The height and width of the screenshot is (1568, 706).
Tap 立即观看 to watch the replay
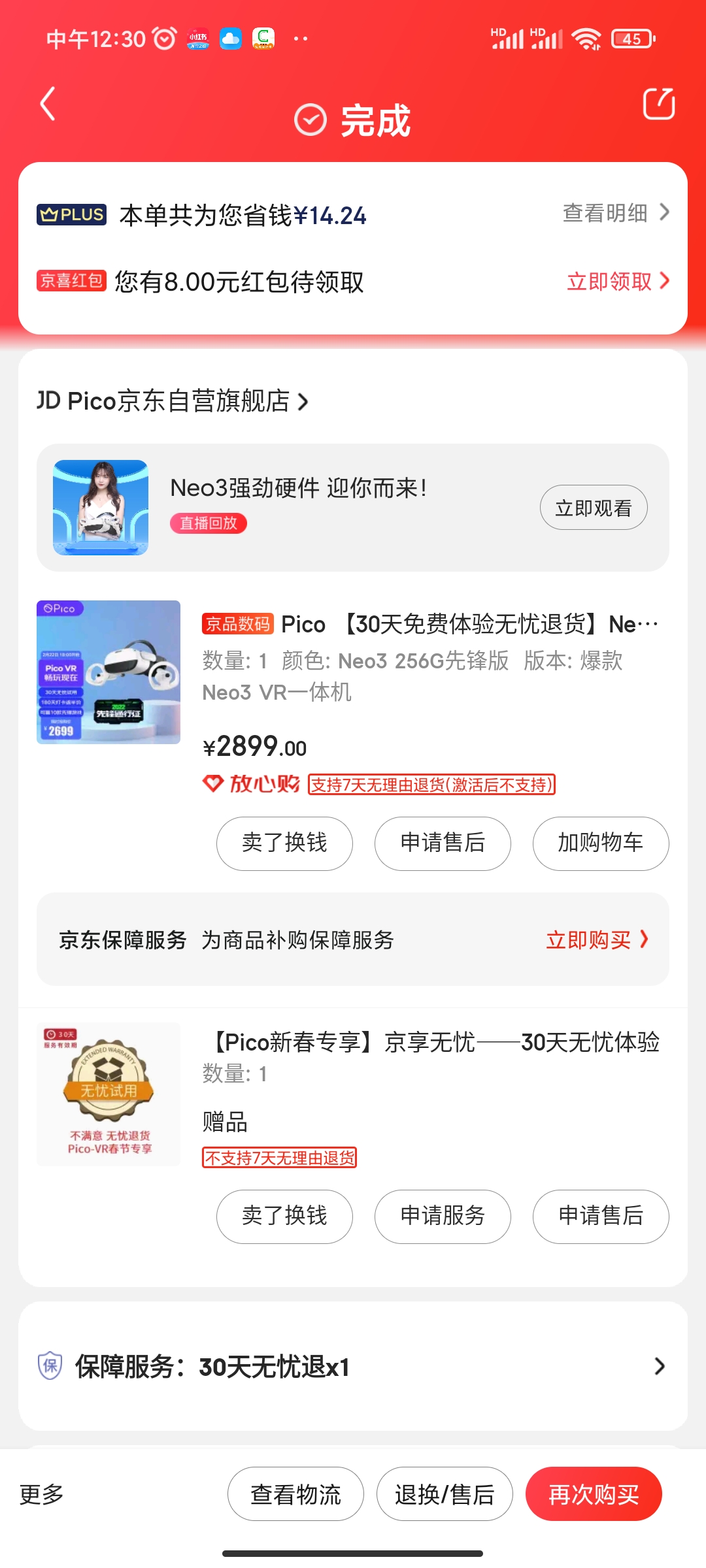pos(592,506)
